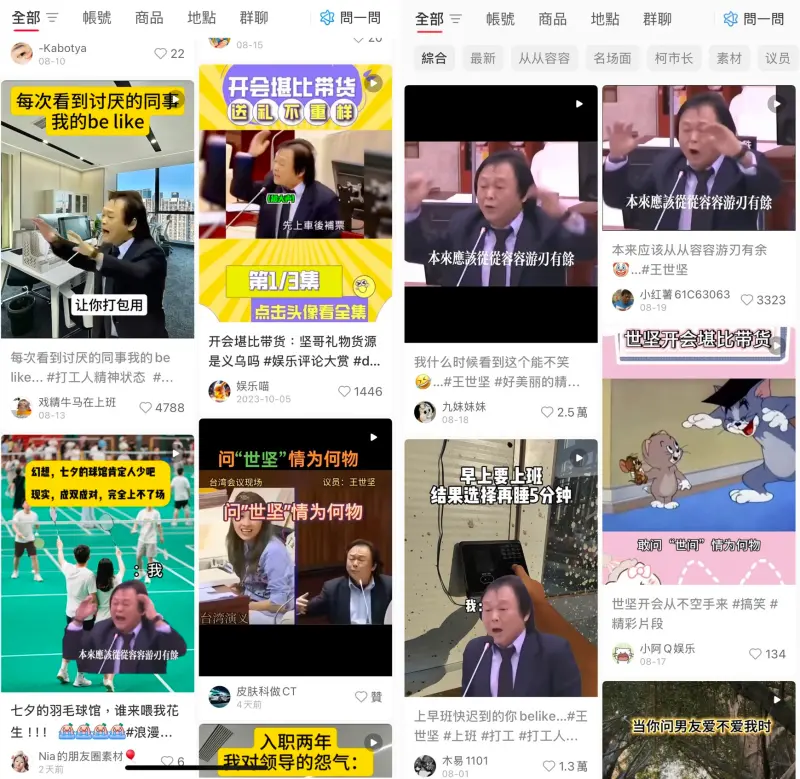Select the 最新 filter chip
Image resolution: width=800 pixels, height=779 pixels.
[x=483, y=59]
